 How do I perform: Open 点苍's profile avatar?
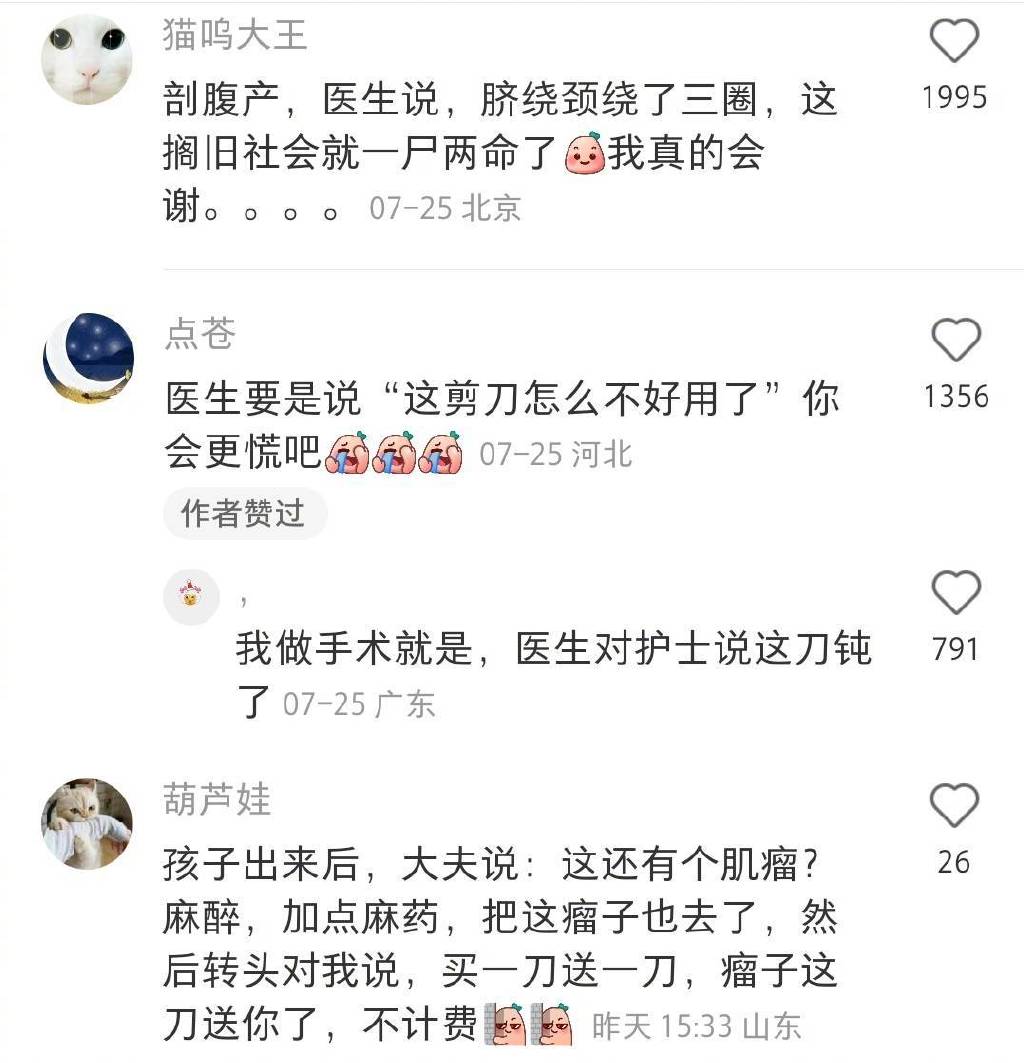[89, 357]
